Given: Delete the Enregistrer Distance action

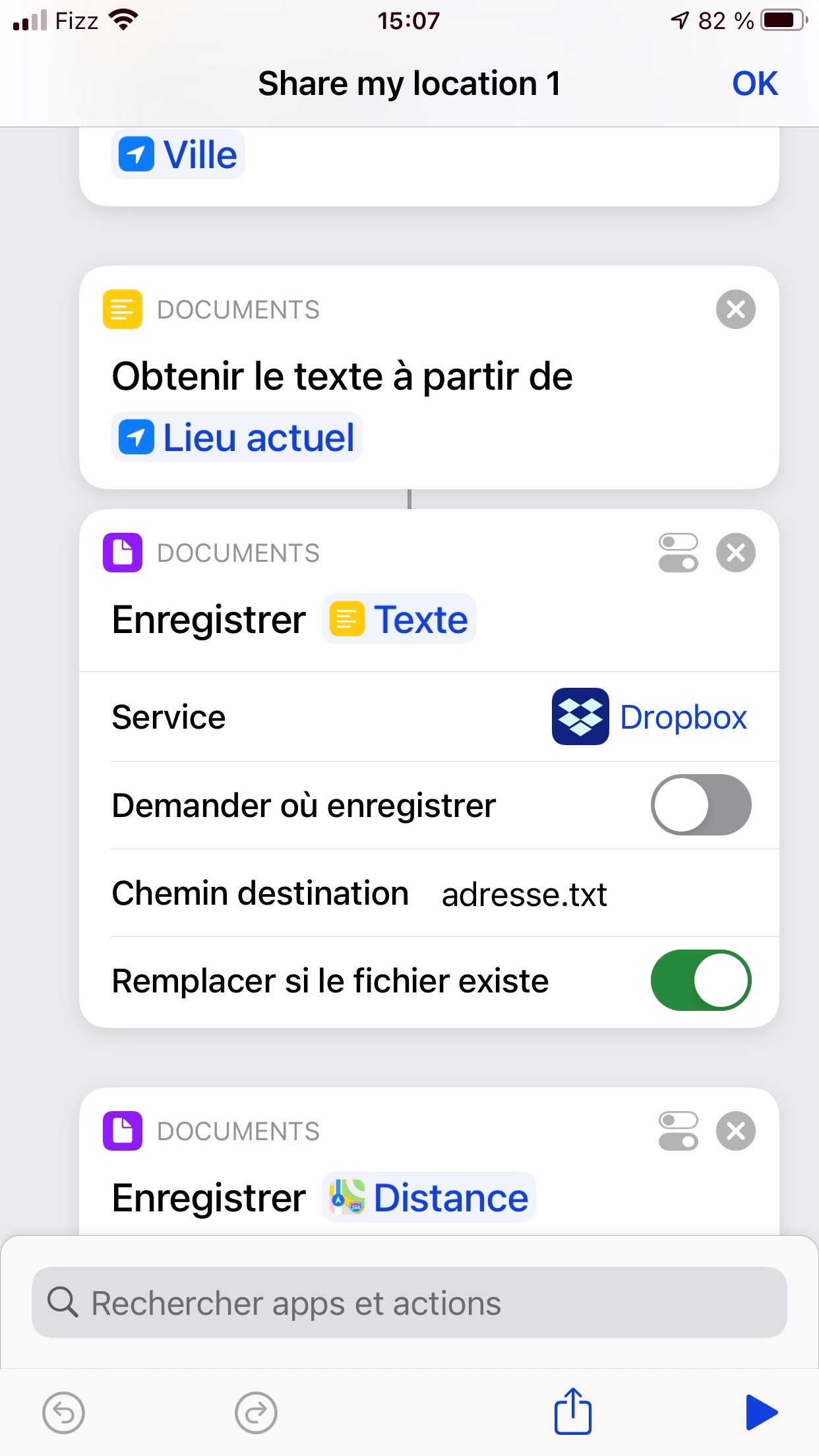Looking at the screenshot, I should pyautogui.click(x=735, y=1131).
